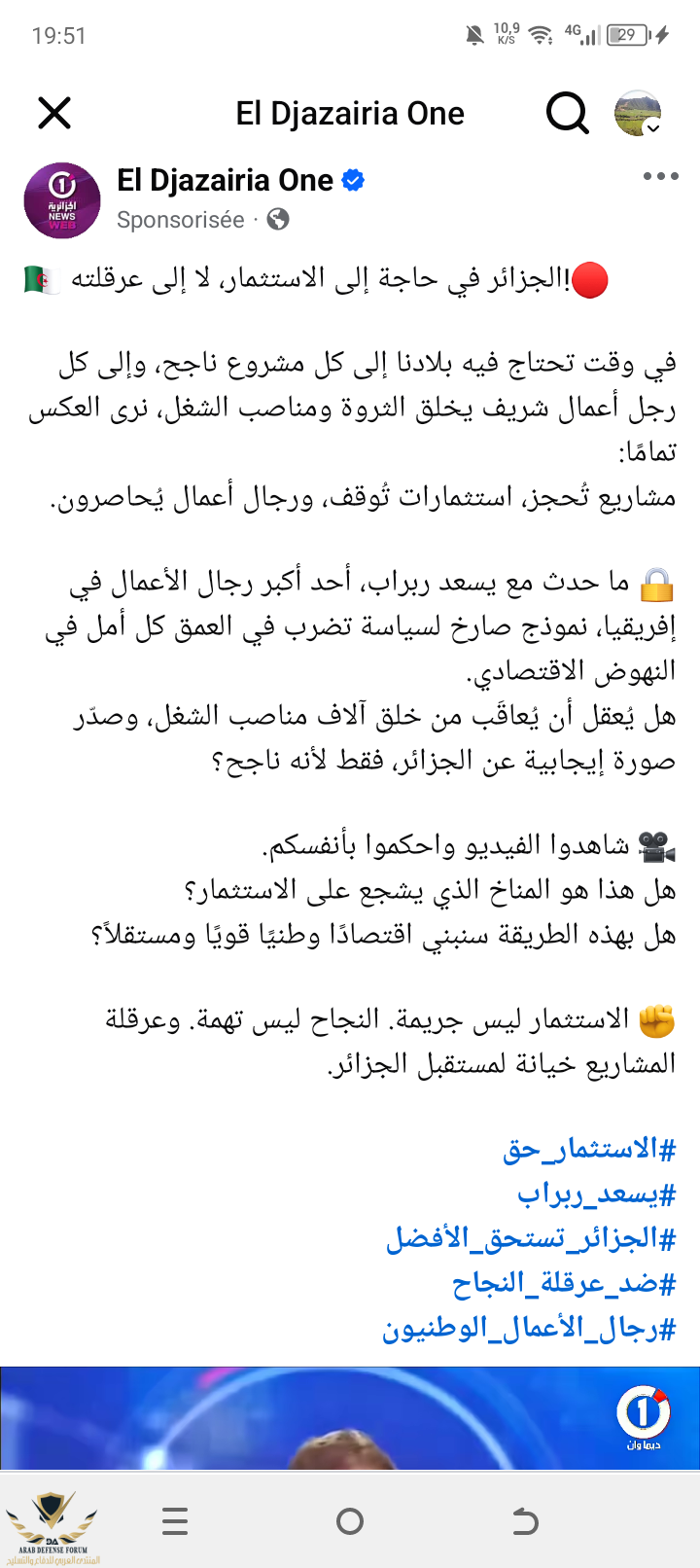
Task: Open hashtag #يسعد_ربراب
Action: [x=596, y=1194]
